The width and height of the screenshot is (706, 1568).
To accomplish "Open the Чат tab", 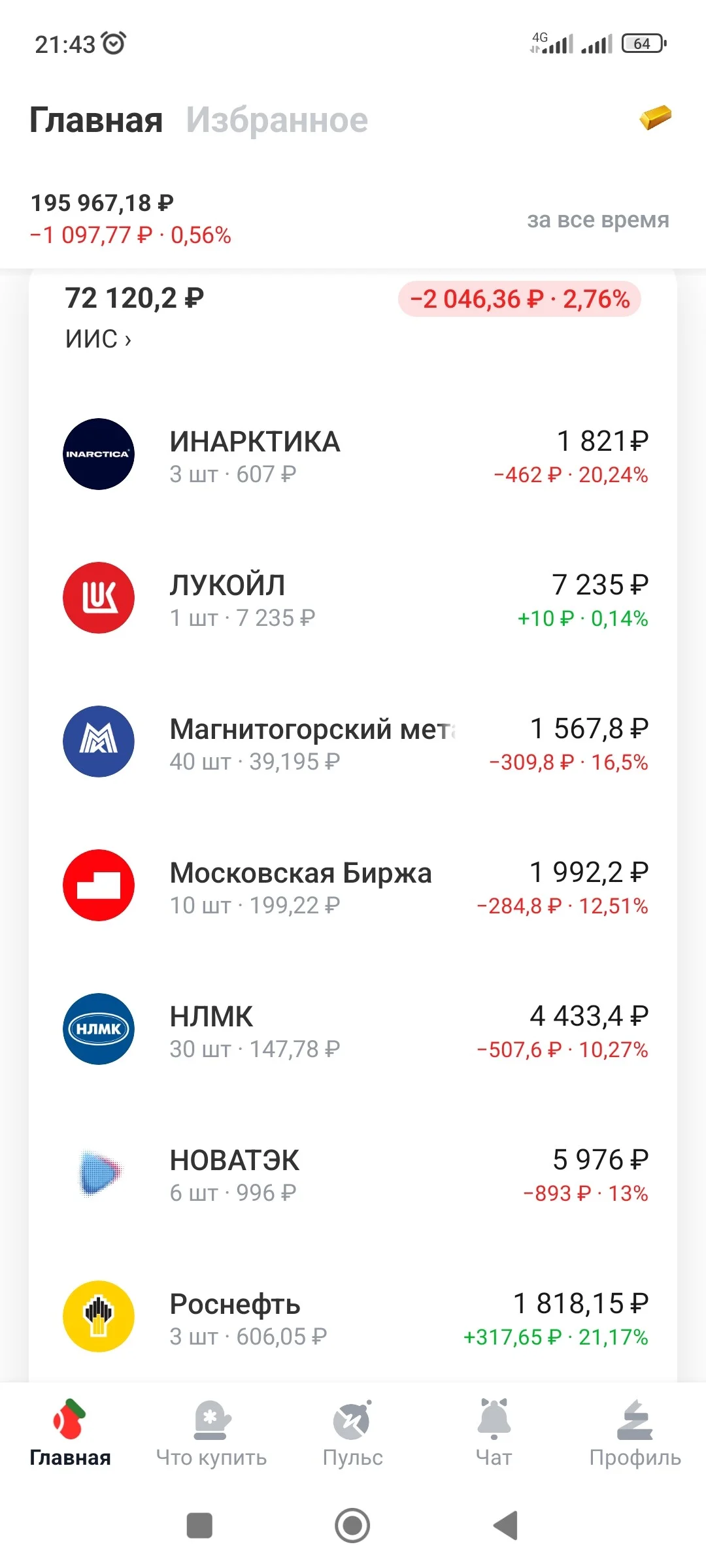I will point(494,1433).
